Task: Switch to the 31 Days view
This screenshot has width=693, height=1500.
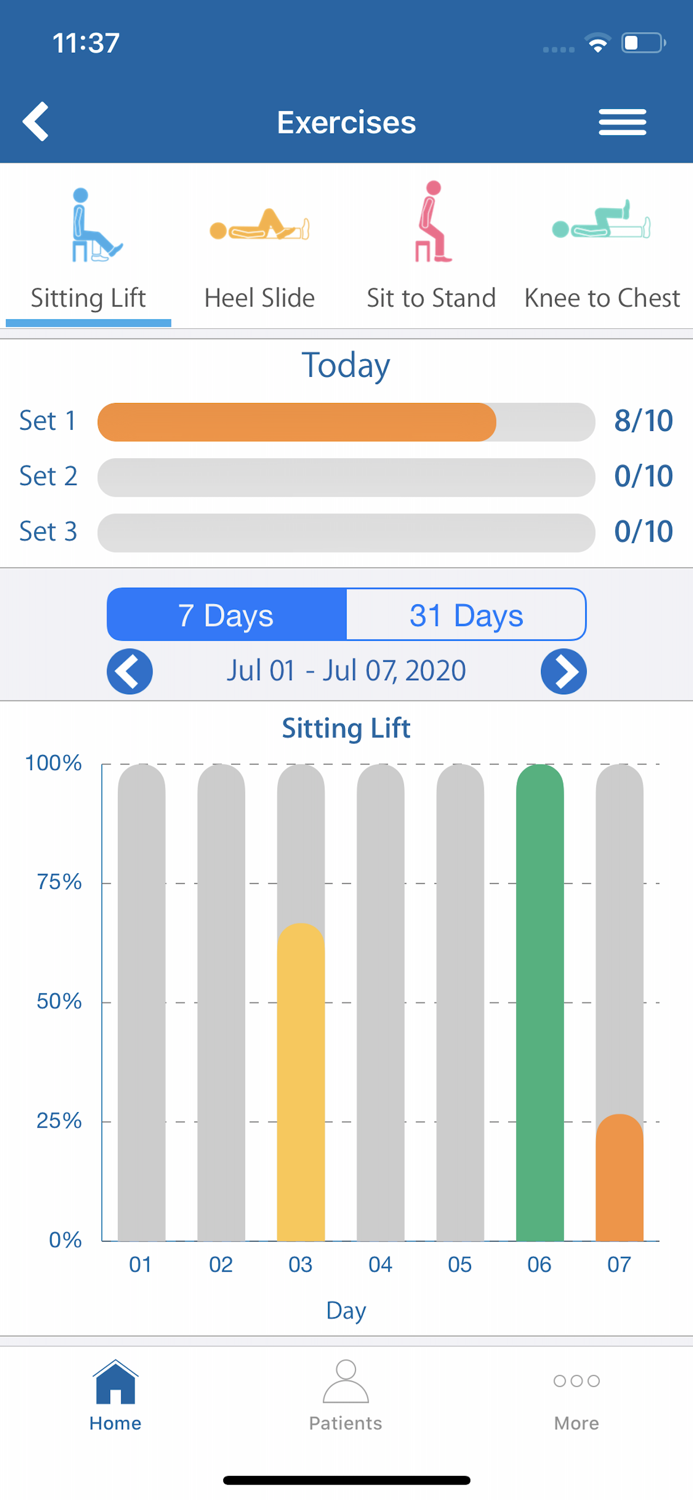Action: 466,614
